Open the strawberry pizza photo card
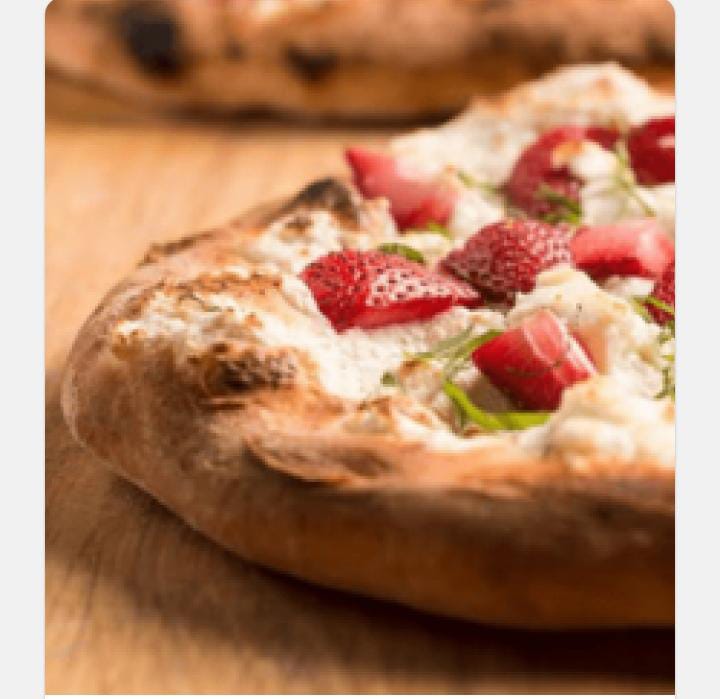Viewport: 720px width, 699px height. [360, 345]
